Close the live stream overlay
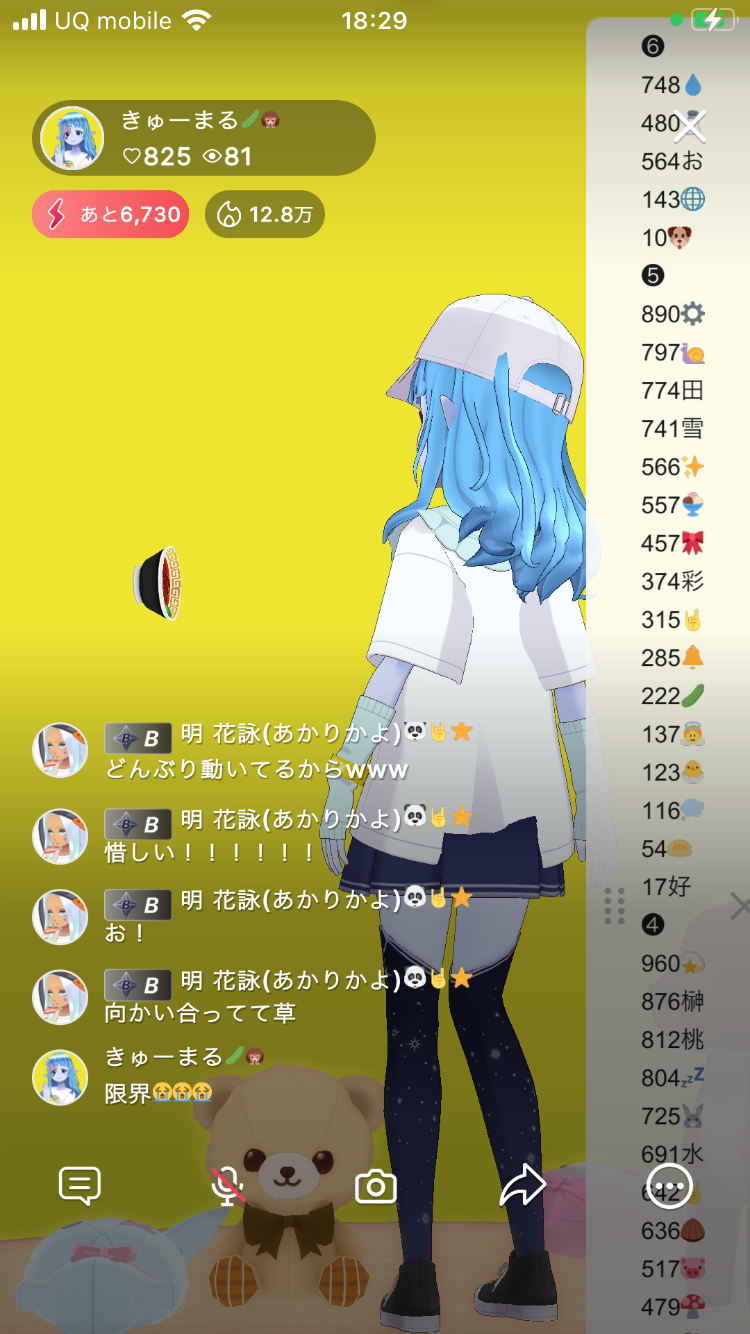 [x=690, y=126]
